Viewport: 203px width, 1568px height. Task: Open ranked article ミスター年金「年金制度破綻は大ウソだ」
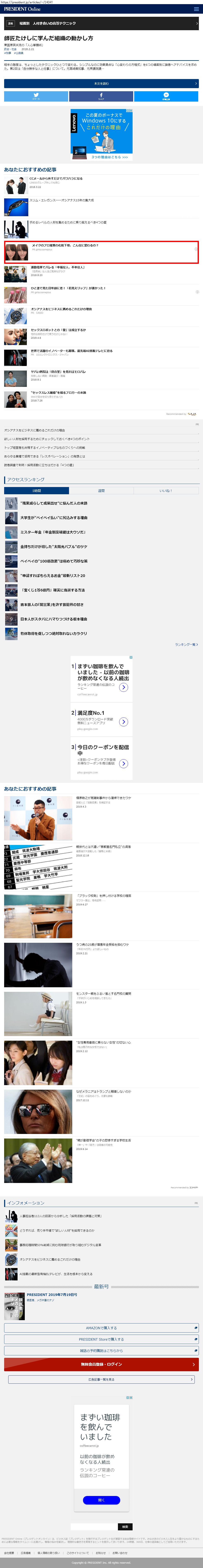53,532
